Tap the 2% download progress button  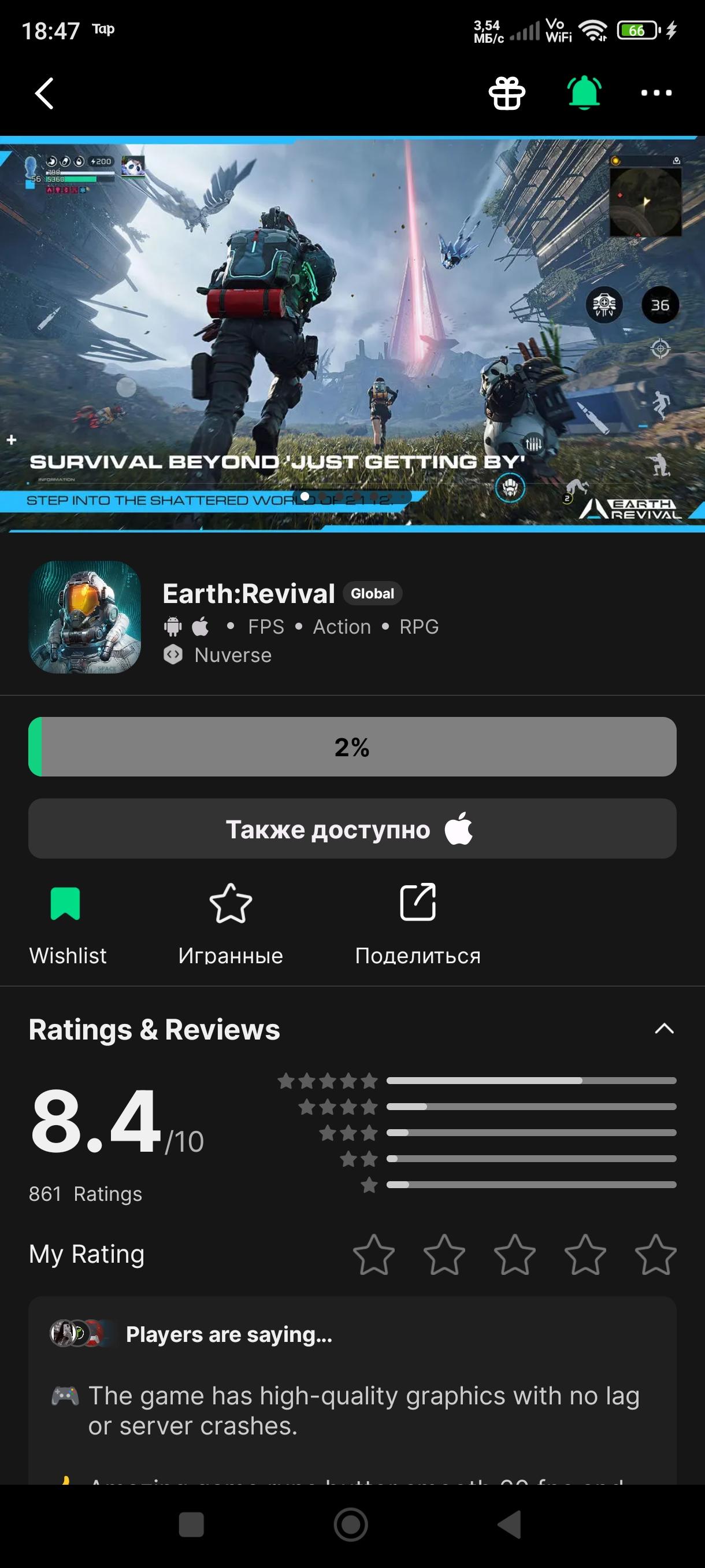[x=352, y=746]
